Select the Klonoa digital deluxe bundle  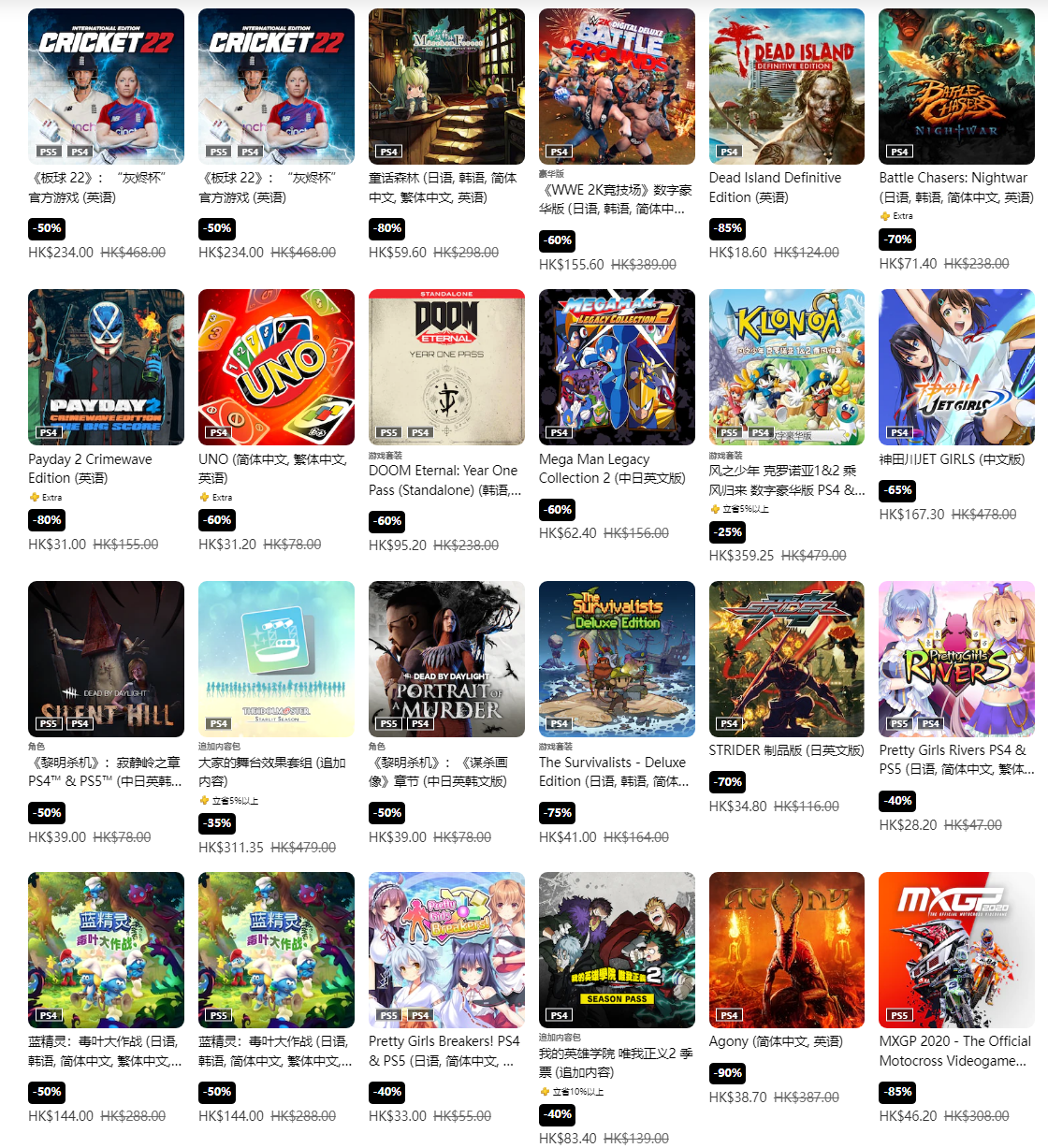pyautogui.click(x=787, y=367)
